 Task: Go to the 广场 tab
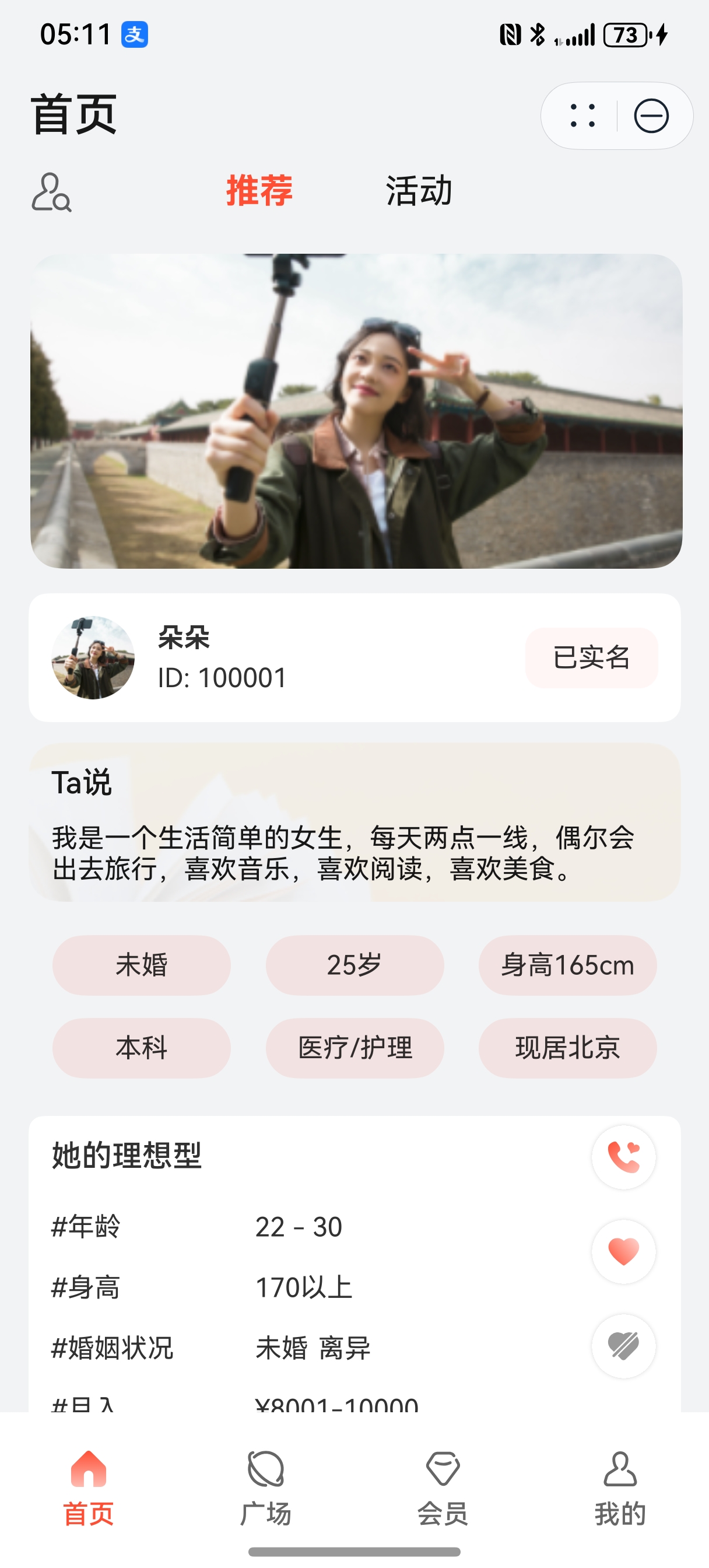click(265, 1488)
